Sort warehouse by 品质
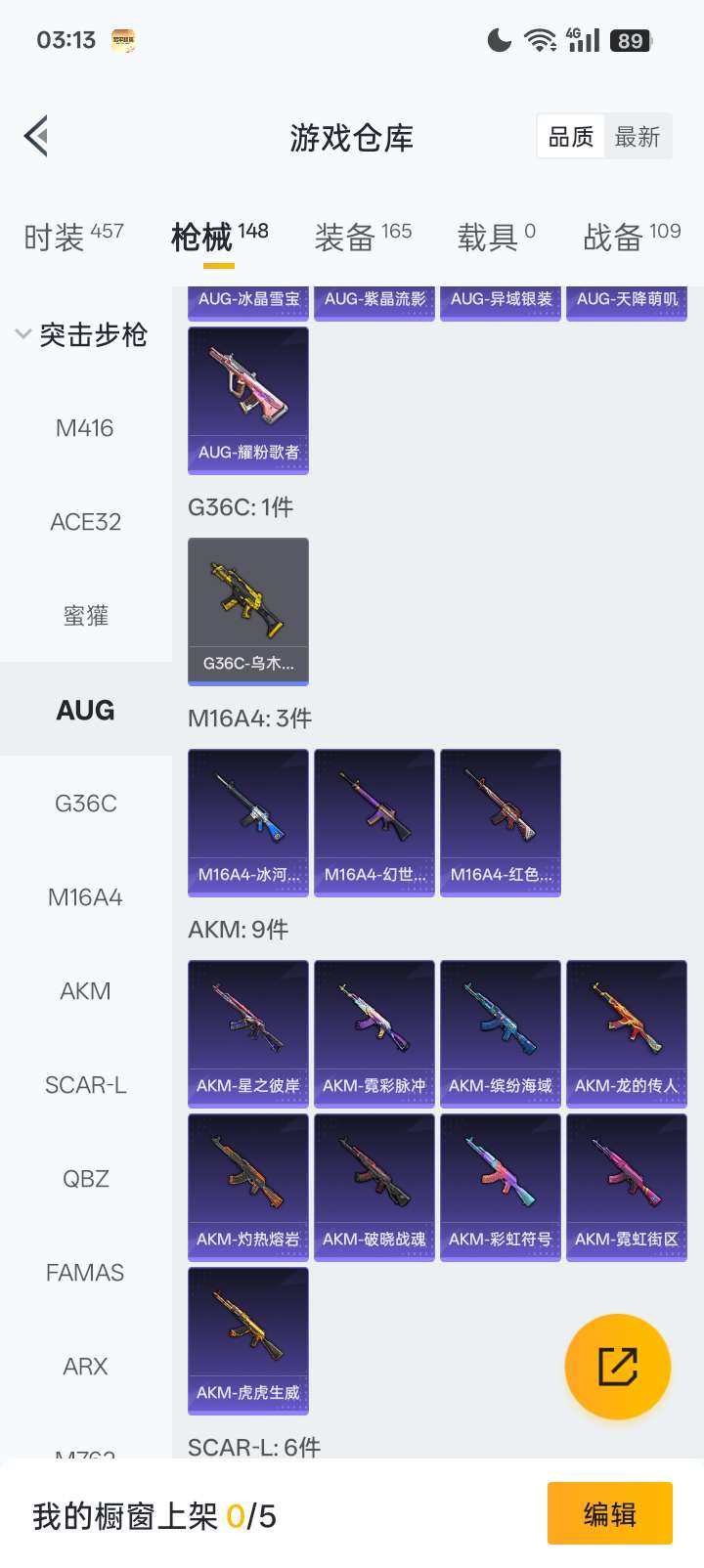Screen dimensions: 704x1568 pyautogui.click(x=571, y=137)
